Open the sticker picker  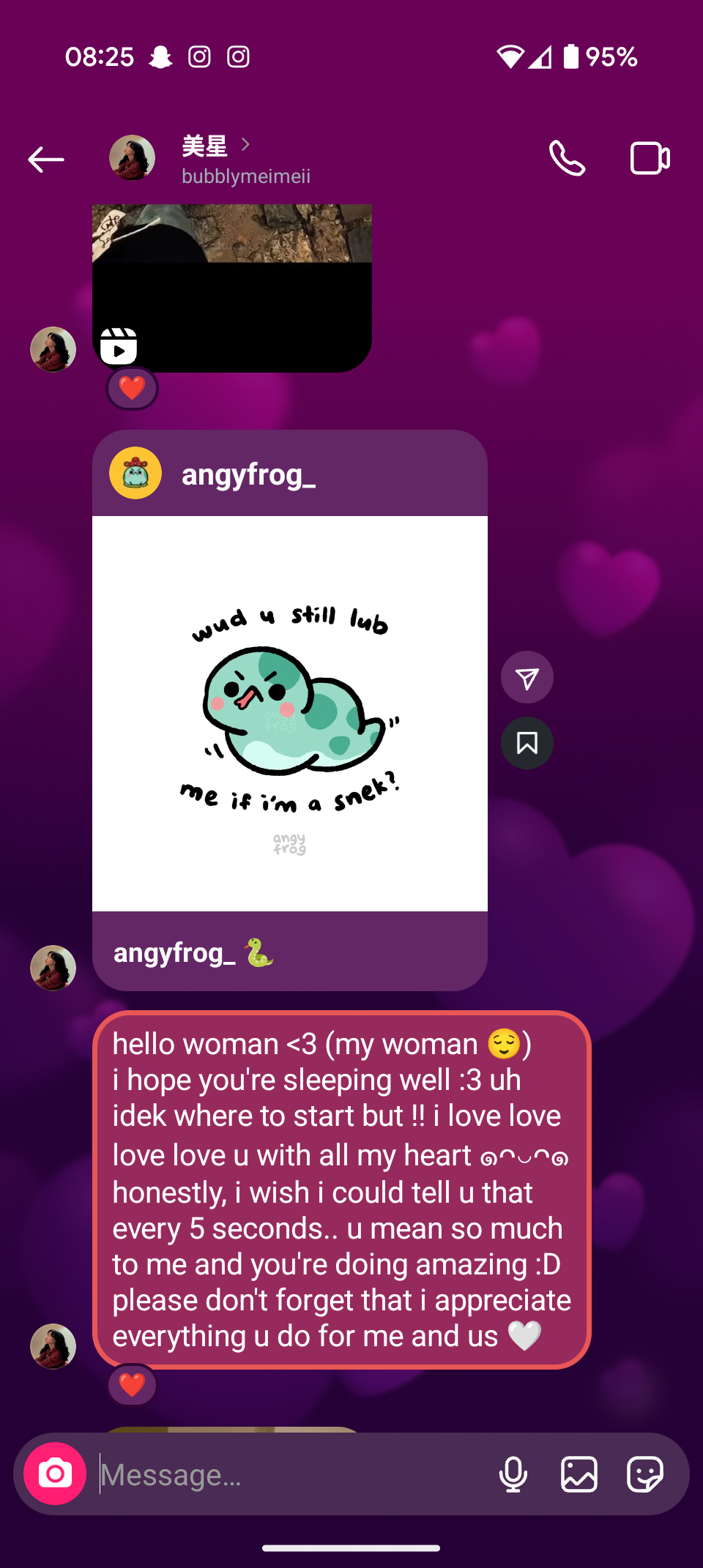pyautogui.click(x=645, y=1474)
